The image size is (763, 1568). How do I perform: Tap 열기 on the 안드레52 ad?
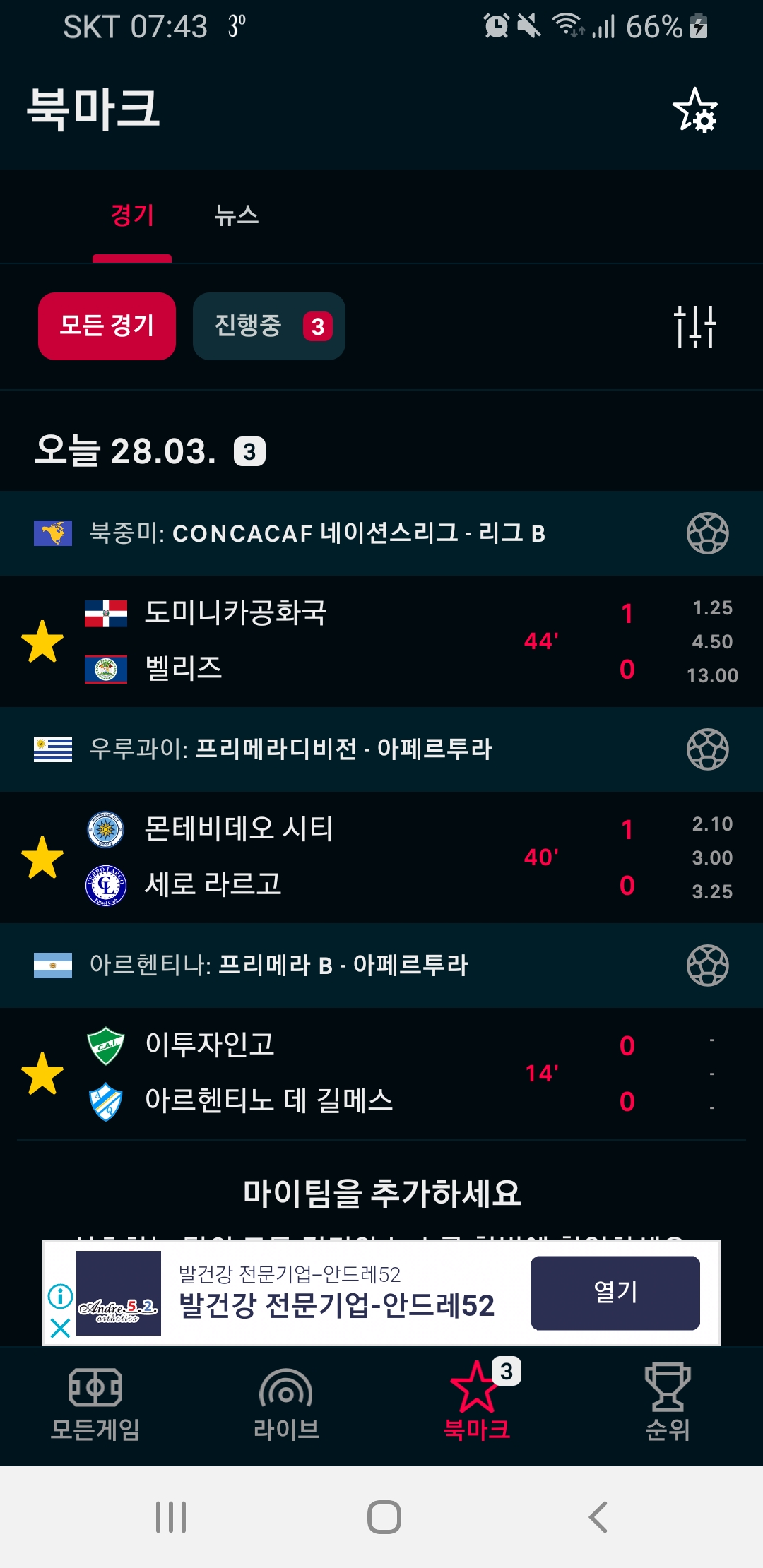click(x=615, y=1293)
